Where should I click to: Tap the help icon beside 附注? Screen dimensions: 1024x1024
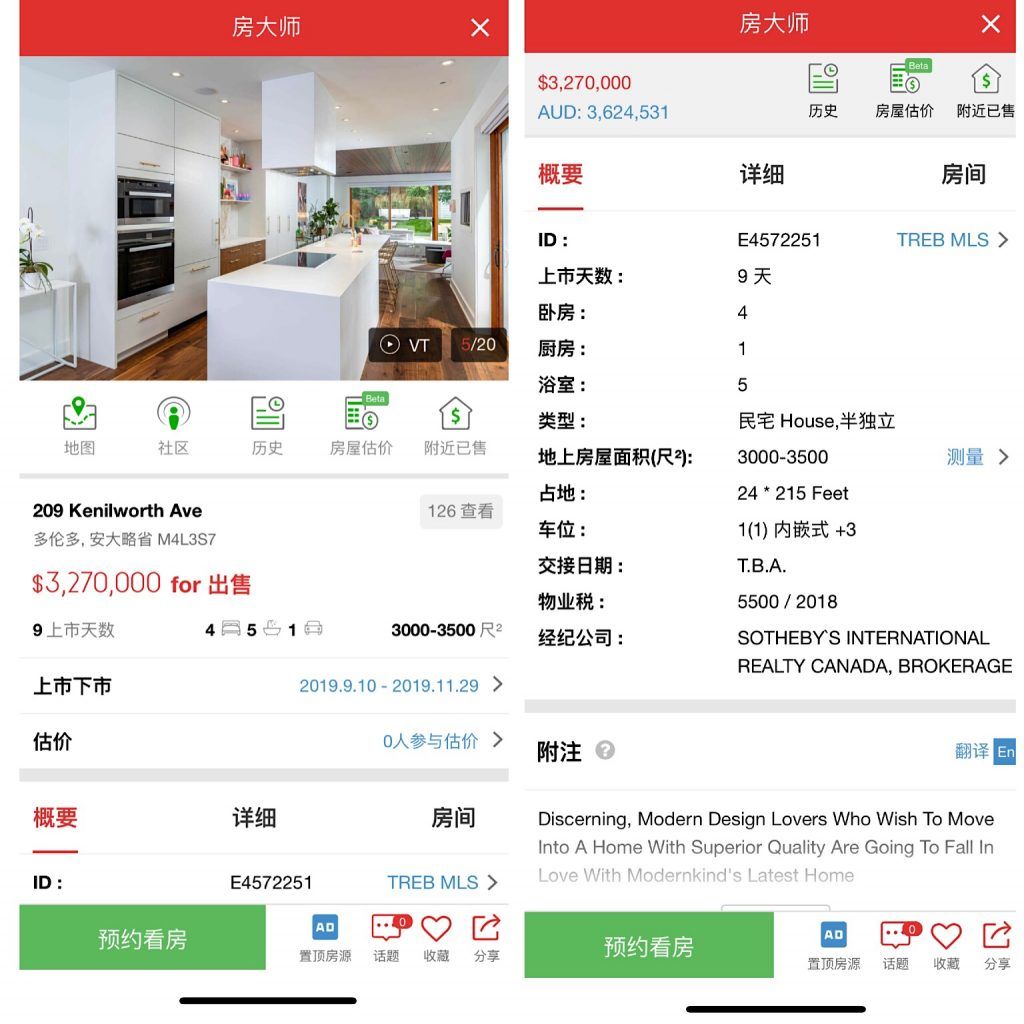point(605,750)
